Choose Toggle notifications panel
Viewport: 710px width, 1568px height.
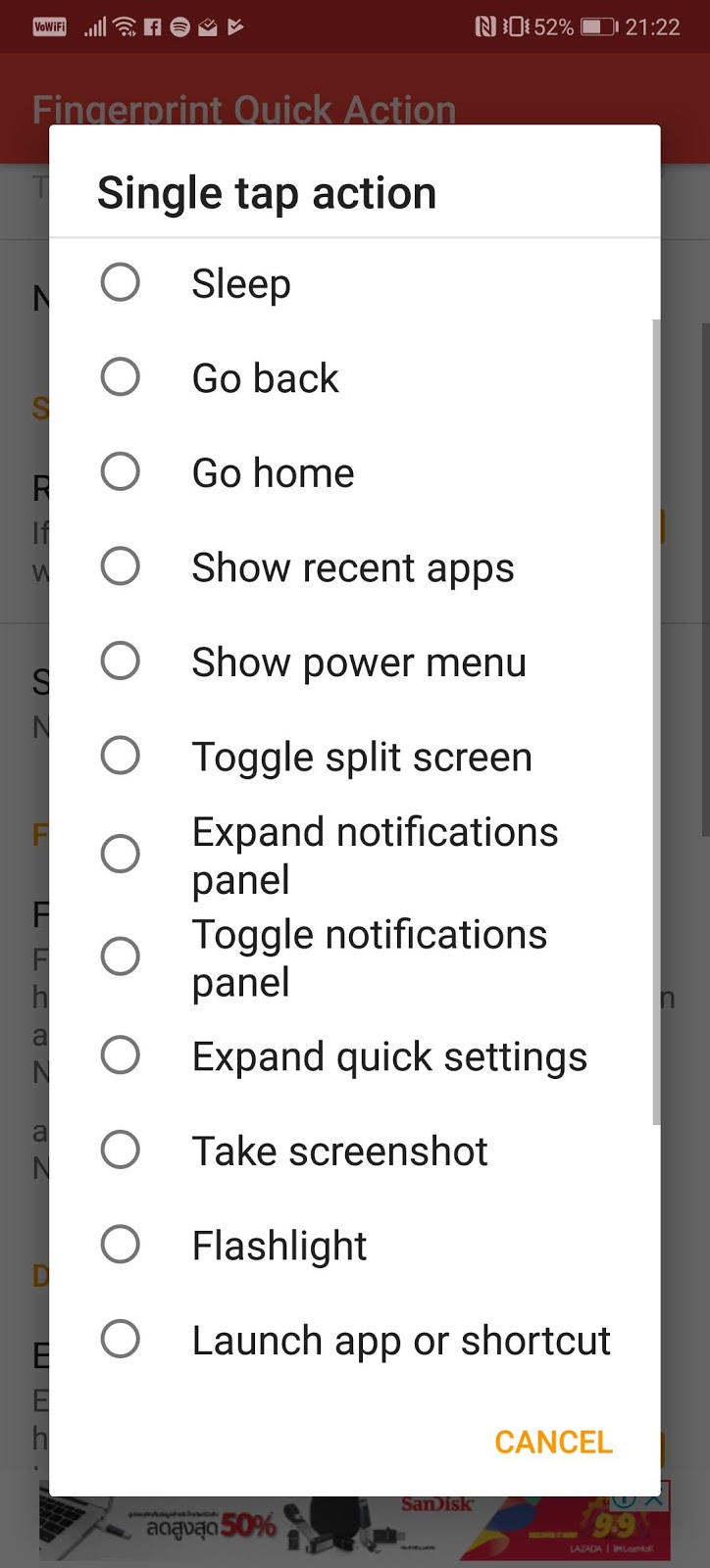[x=354, y=957]
